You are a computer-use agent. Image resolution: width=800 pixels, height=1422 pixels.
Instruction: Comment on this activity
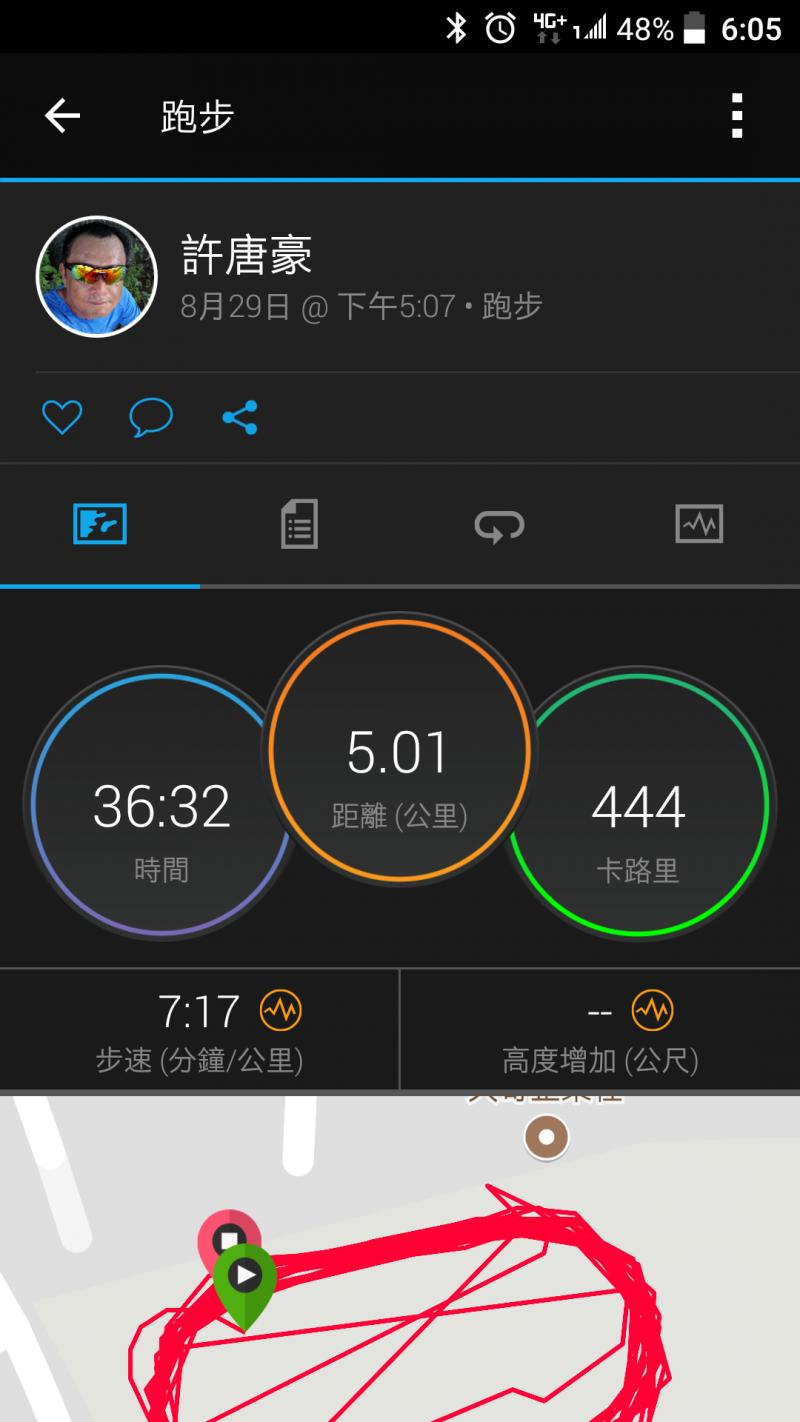[151, 417]
